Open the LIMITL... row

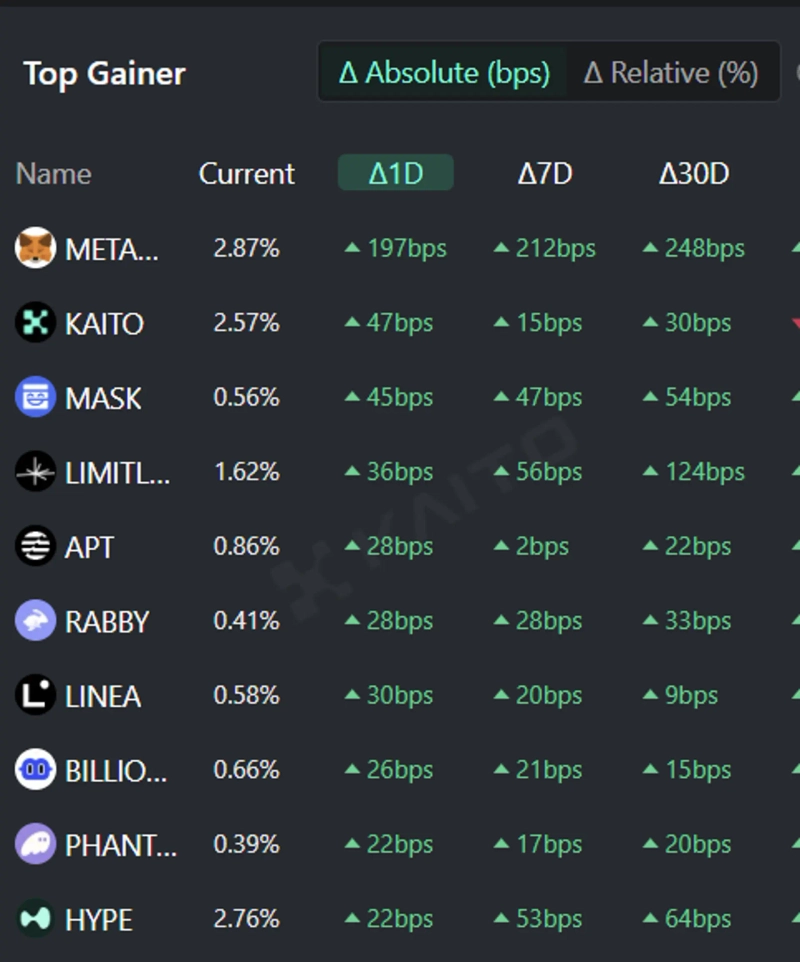click(117, 472)
